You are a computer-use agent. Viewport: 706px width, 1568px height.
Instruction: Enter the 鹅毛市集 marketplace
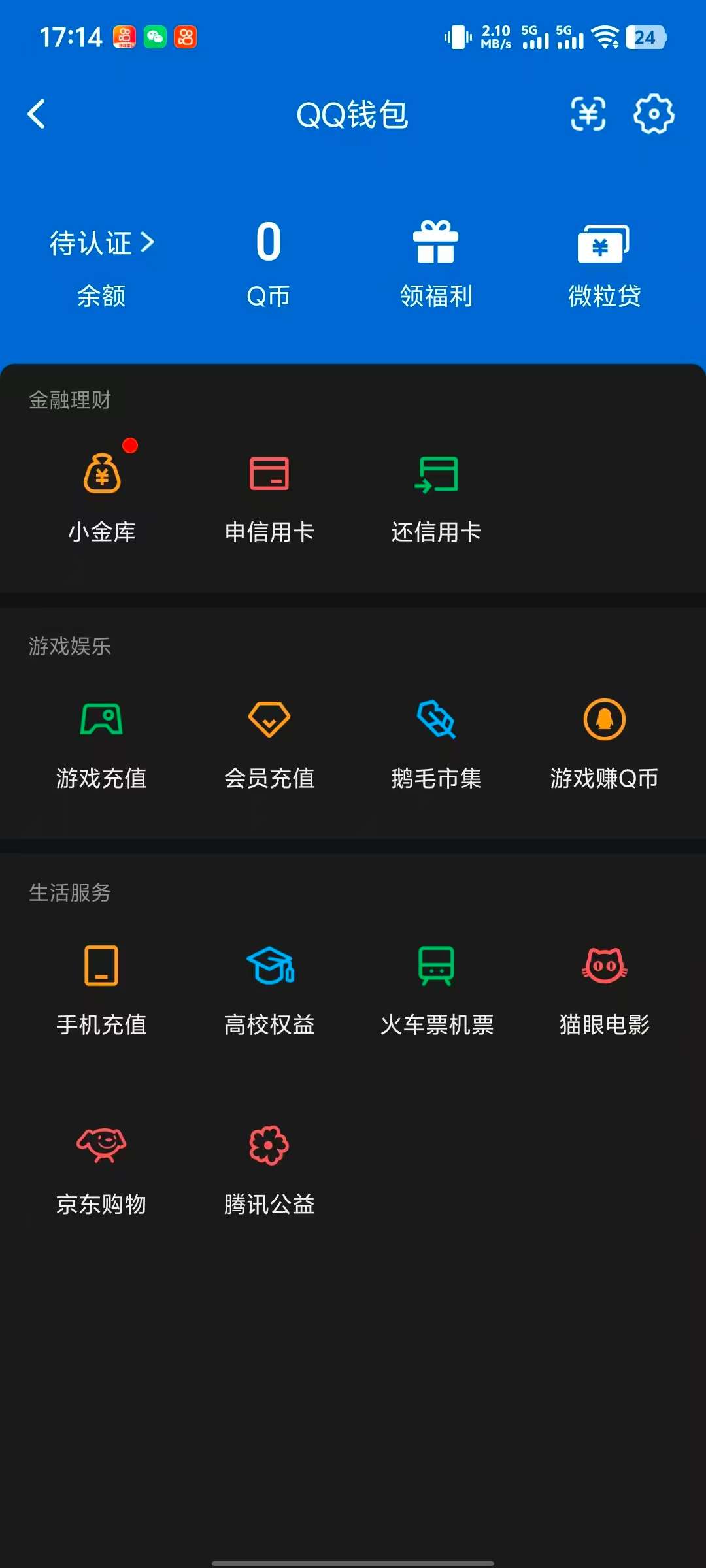[x=436, y=745]
